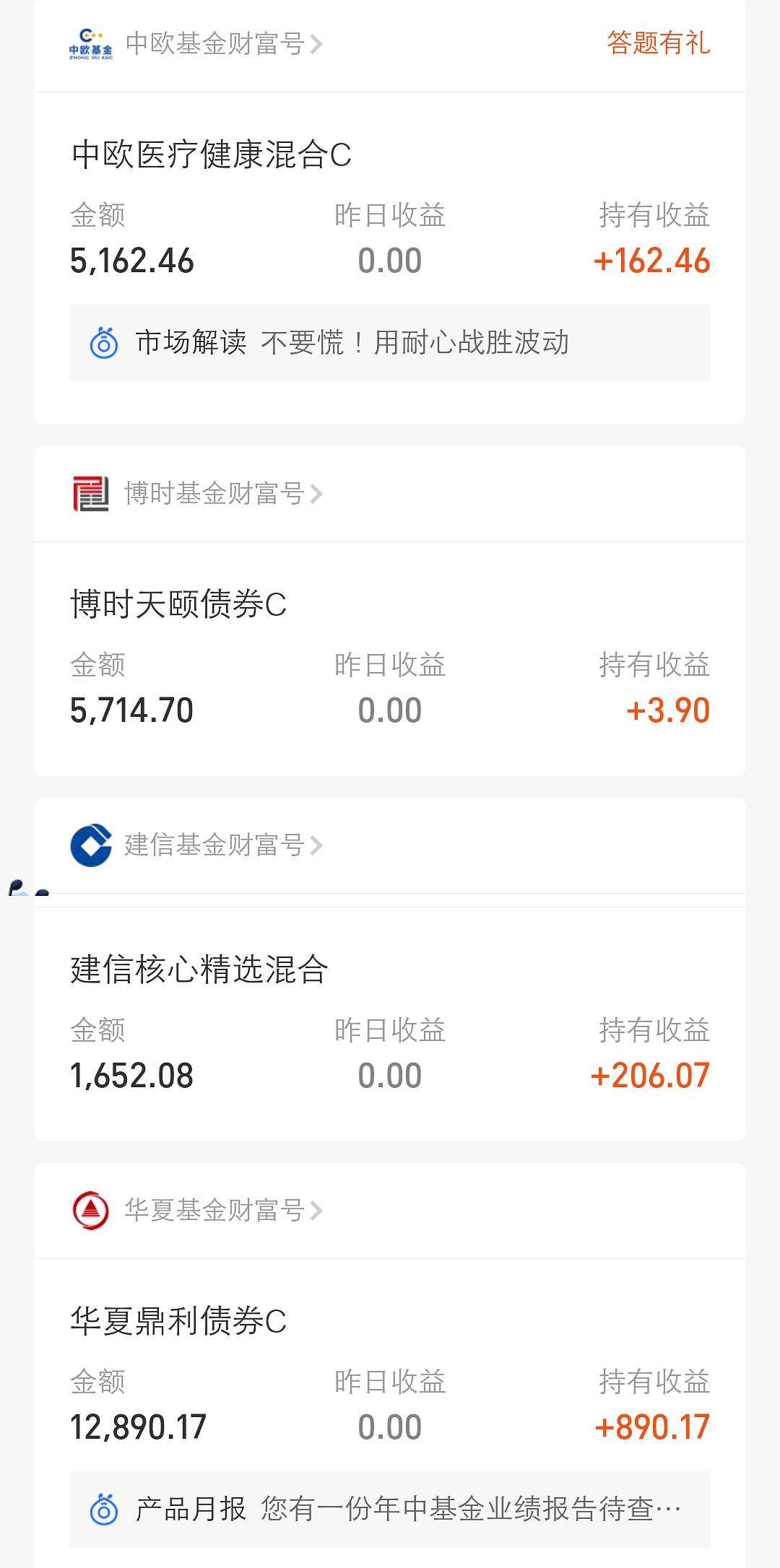This screenshot has height=1568, width=780.
Task: View 博时天颐债券C holding
Action: tap(390, 658)
